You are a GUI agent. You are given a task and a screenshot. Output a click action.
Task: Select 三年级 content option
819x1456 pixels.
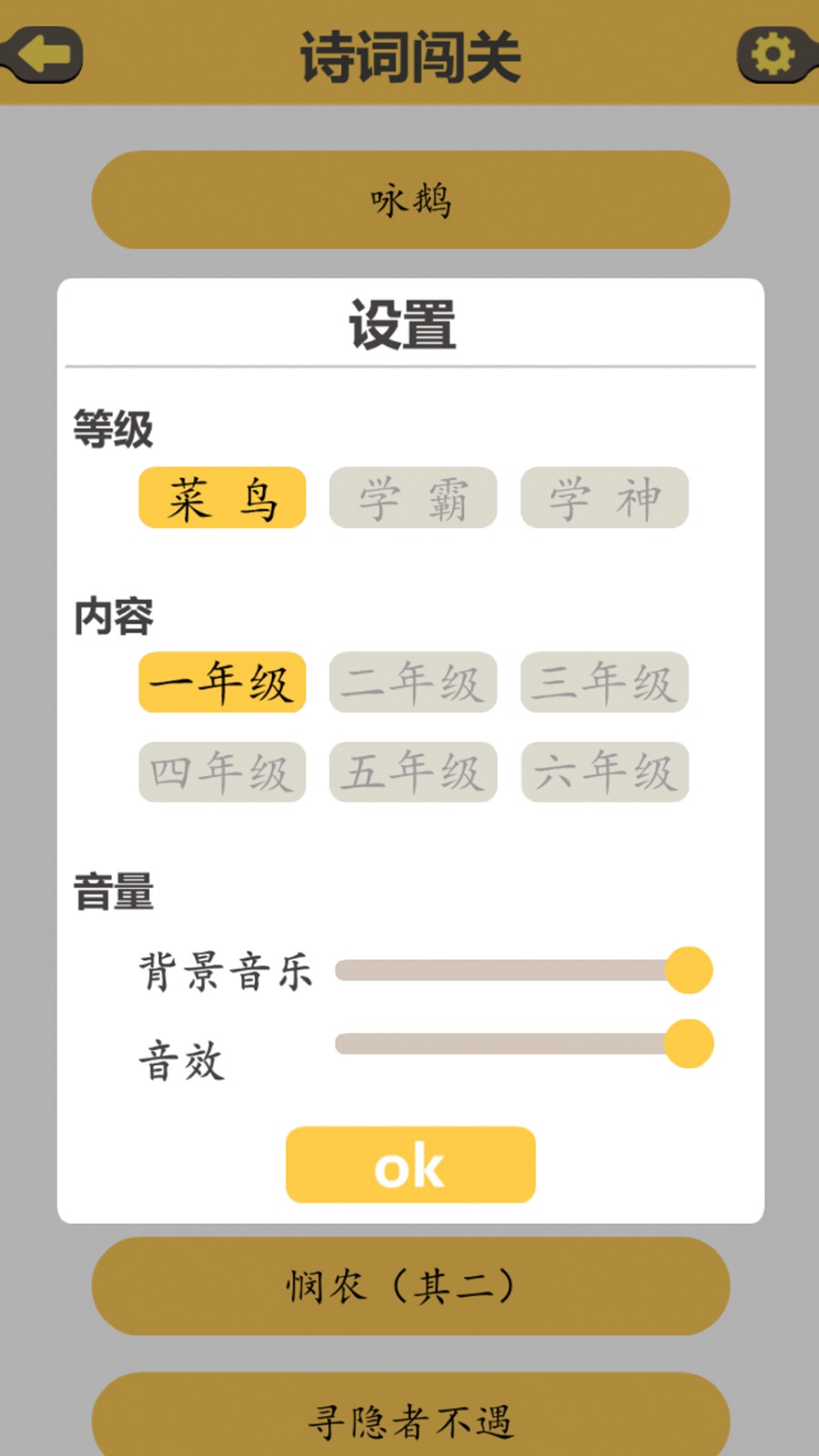pos(603,682)
